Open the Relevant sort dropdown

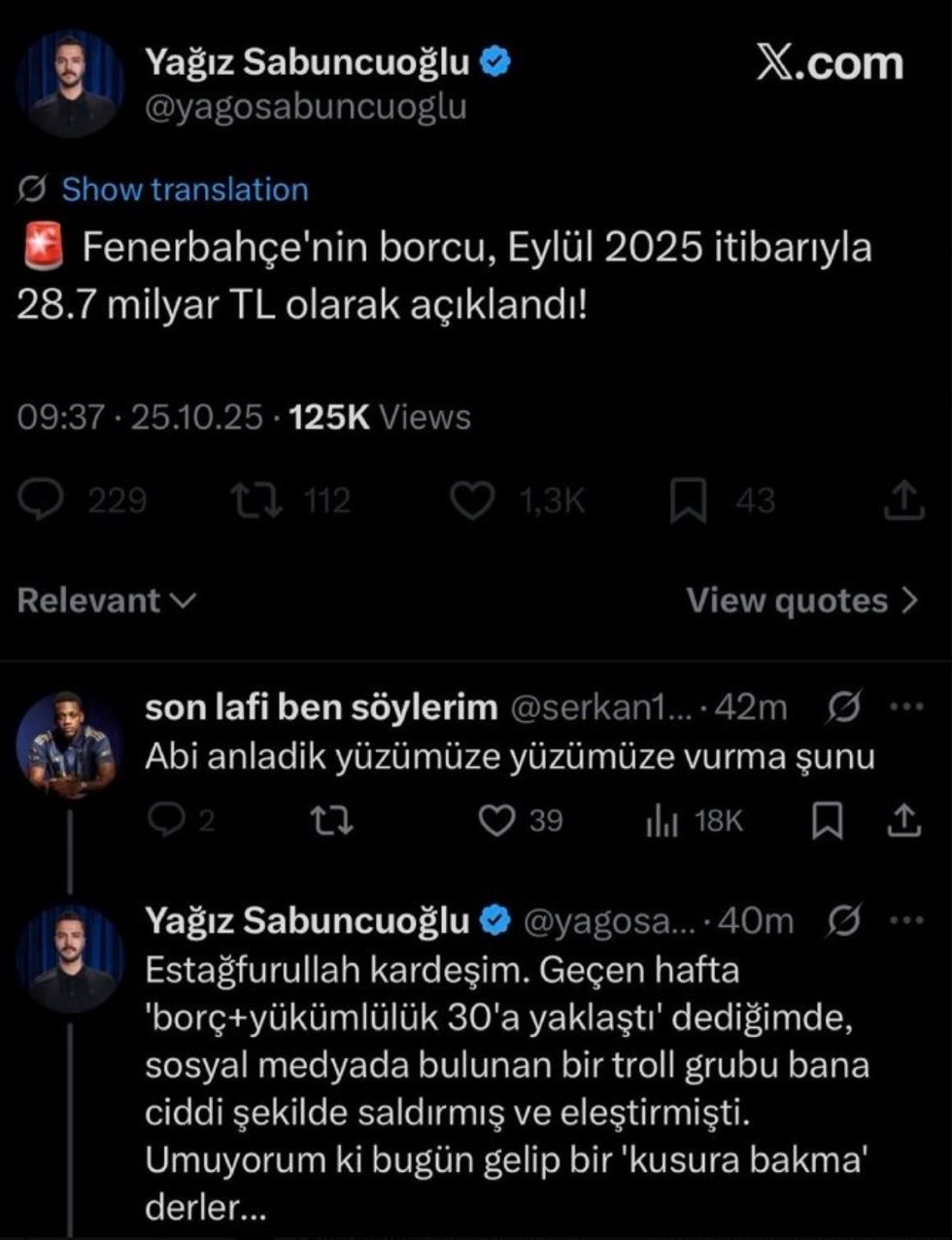[x=106, y=601]
